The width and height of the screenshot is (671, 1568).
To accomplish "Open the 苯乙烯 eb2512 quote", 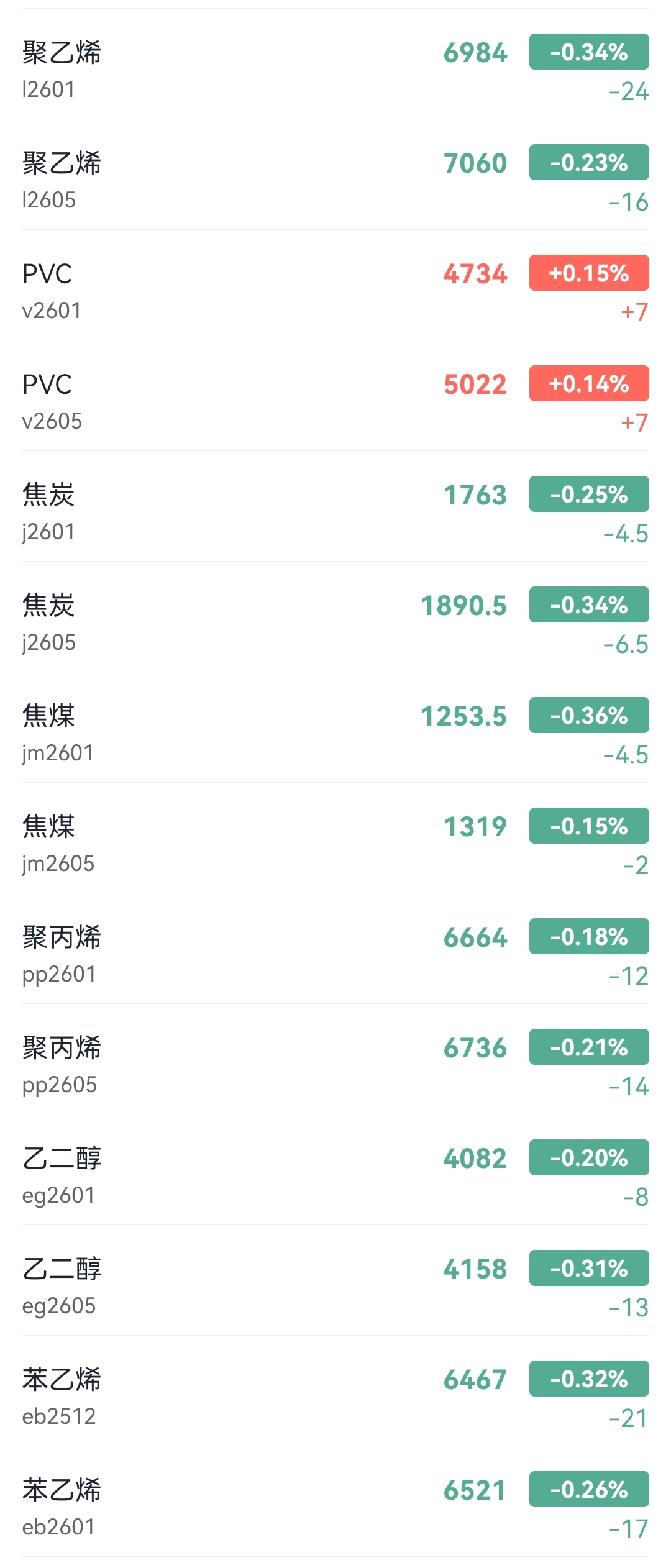I will (x=335, y=1392).
